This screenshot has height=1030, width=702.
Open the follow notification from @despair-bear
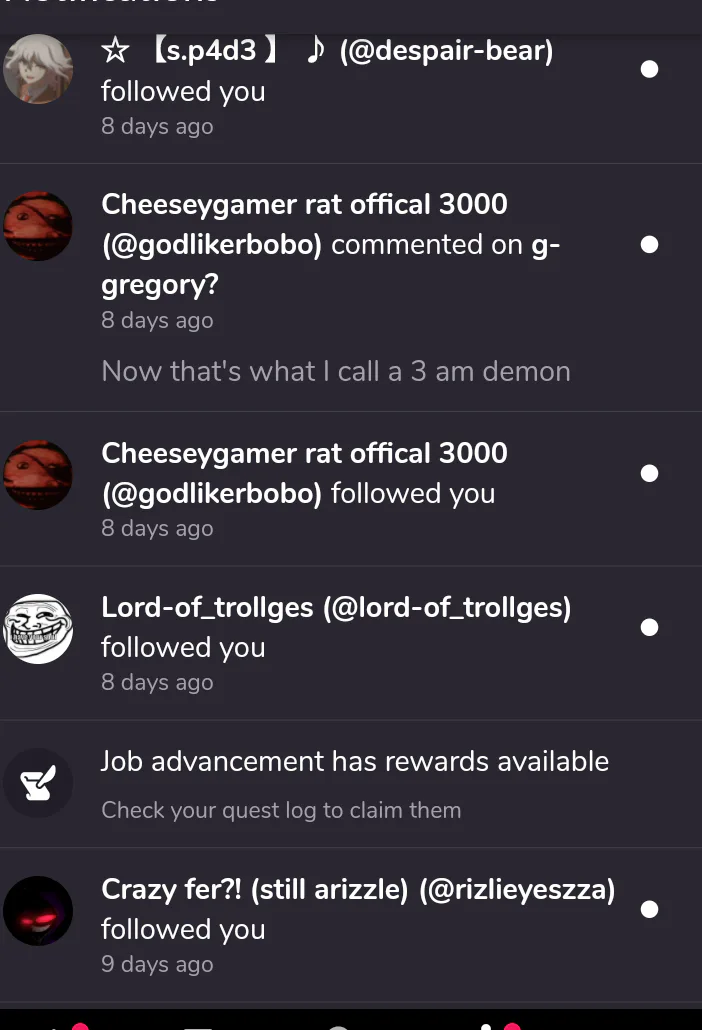coord(330,90)
